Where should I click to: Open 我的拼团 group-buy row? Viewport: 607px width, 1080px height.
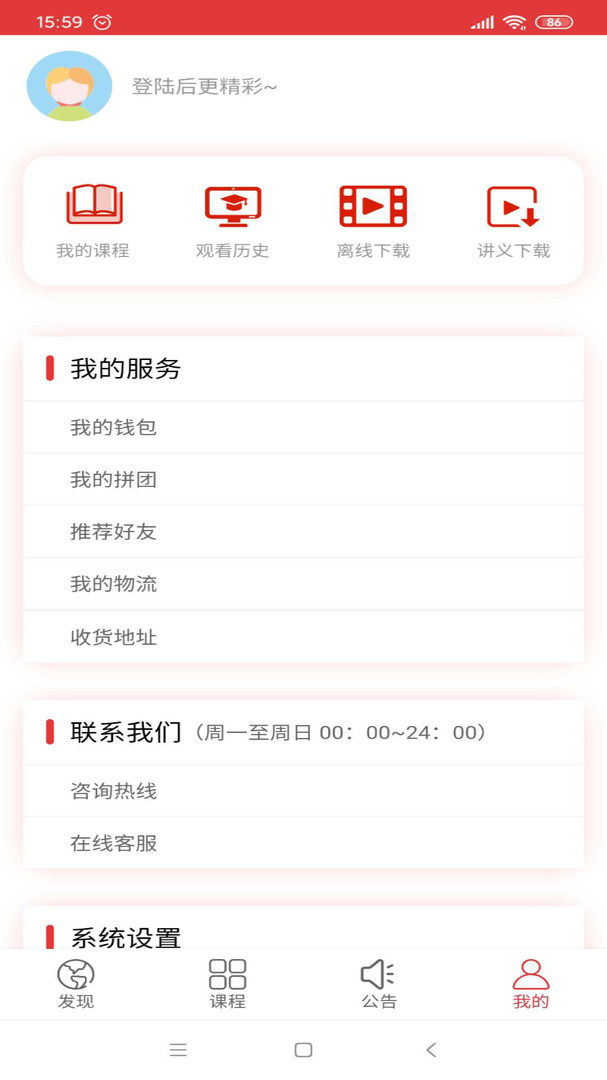pyautogui.click(x=303, y=480)
